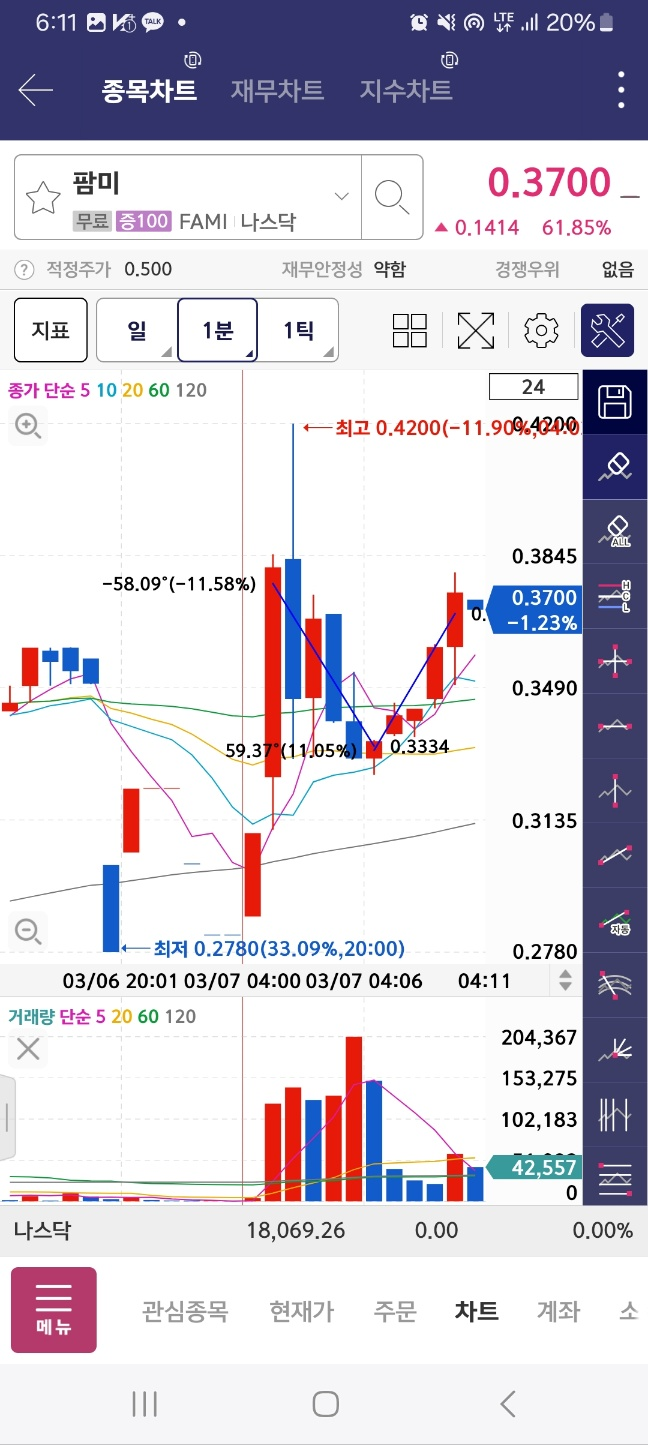This screenshot has width=648, height=1445.
Task: Close the volume panel with the X
Action: [28, 1049]
